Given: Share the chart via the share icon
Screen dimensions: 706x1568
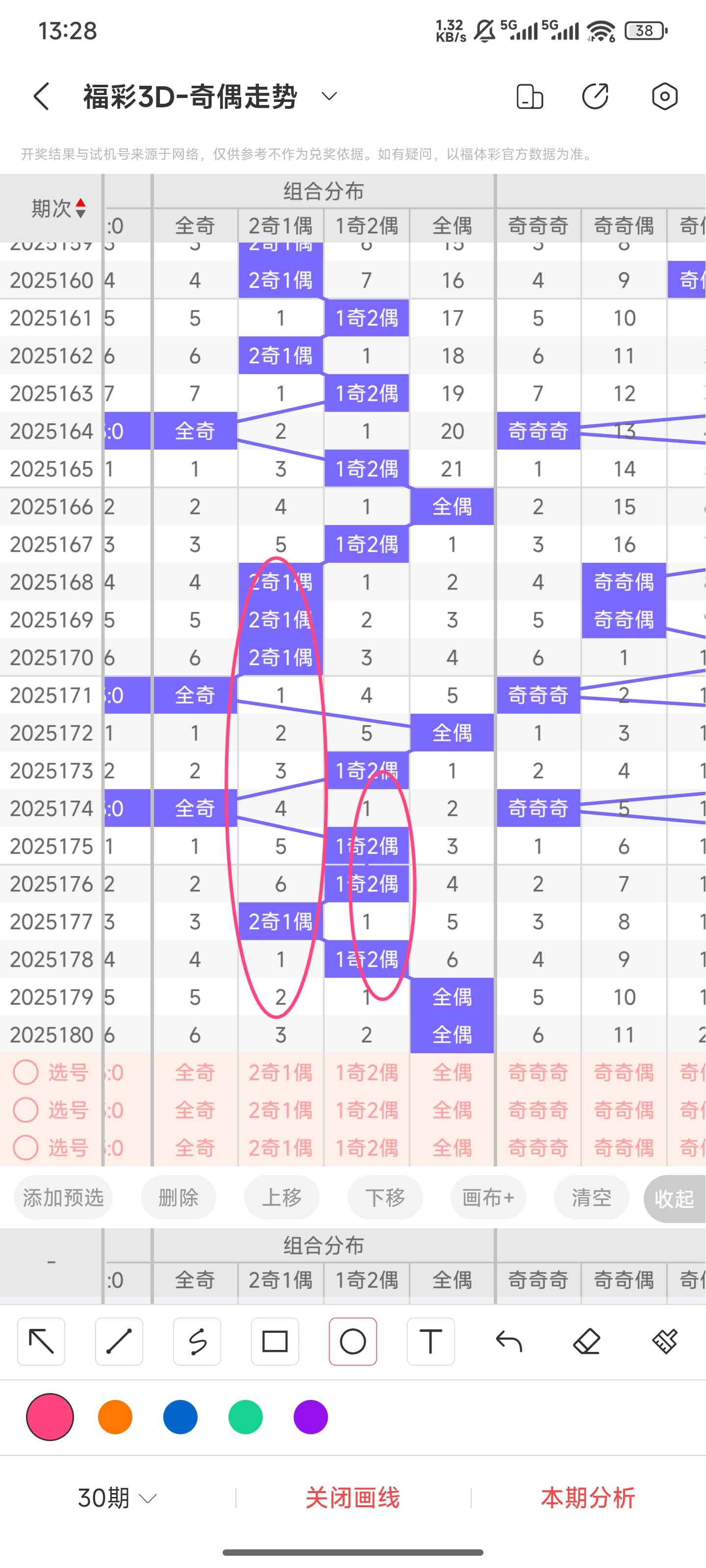Looking at the screenshot, I should (x=595, y=96).
